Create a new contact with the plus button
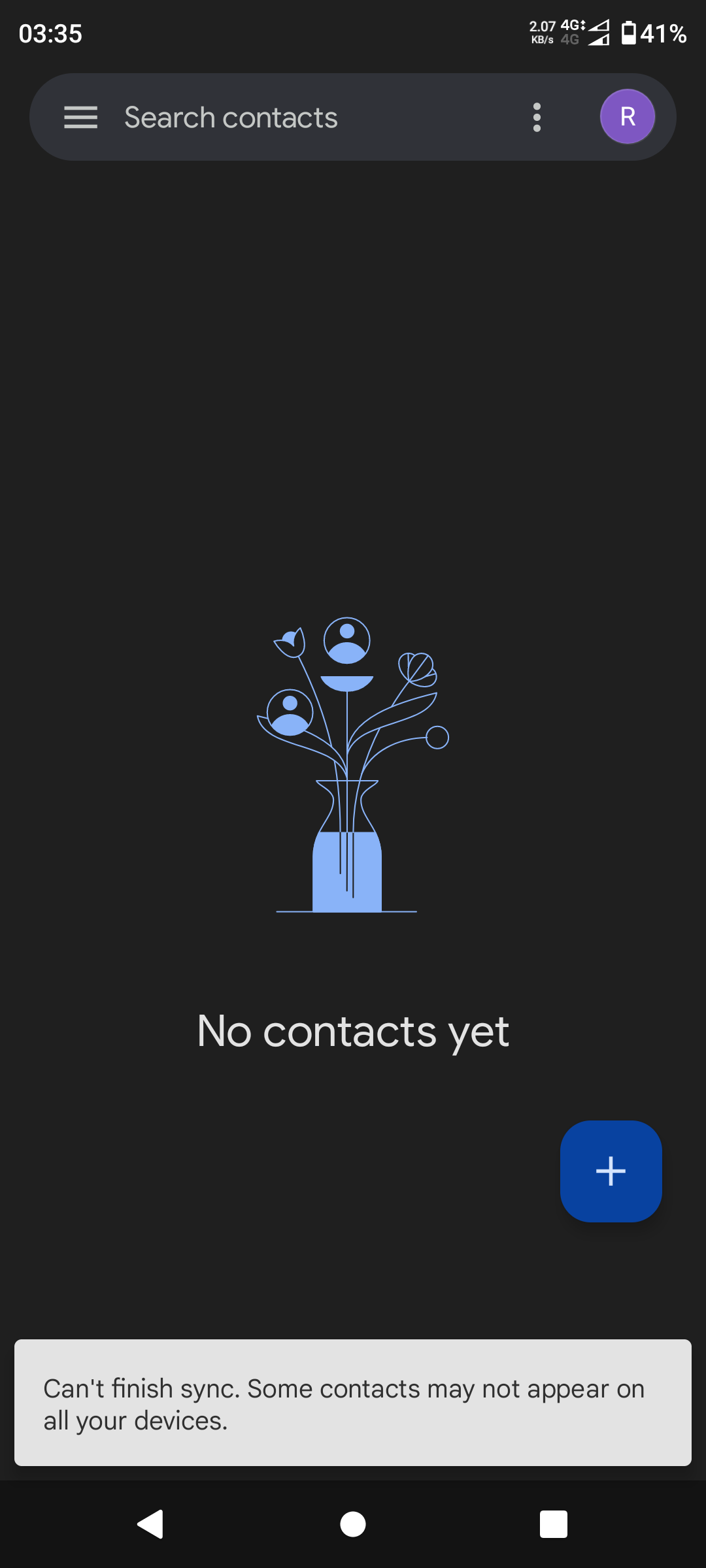The height and width of the screenshot is (1568, 706). click(x=611, y=1171)
